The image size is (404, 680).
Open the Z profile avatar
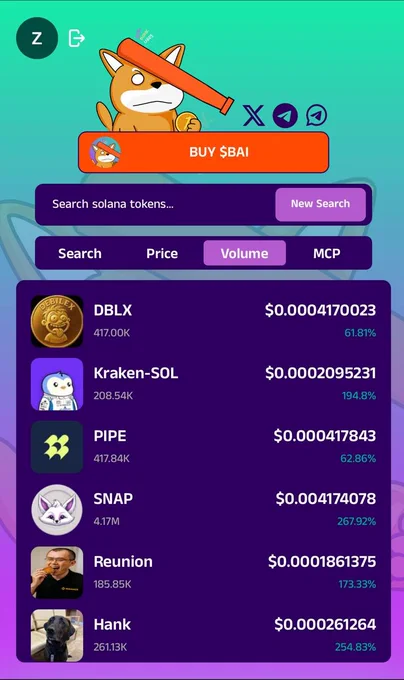pyautogui.click(x=37, y=38)
